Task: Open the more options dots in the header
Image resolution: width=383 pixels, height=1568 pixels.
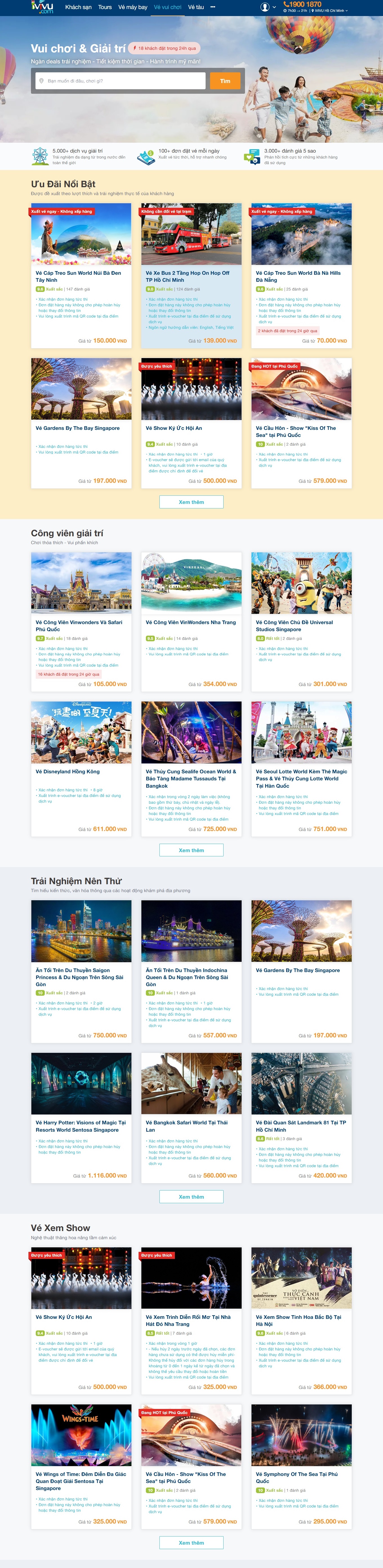Action: point(213,7)
